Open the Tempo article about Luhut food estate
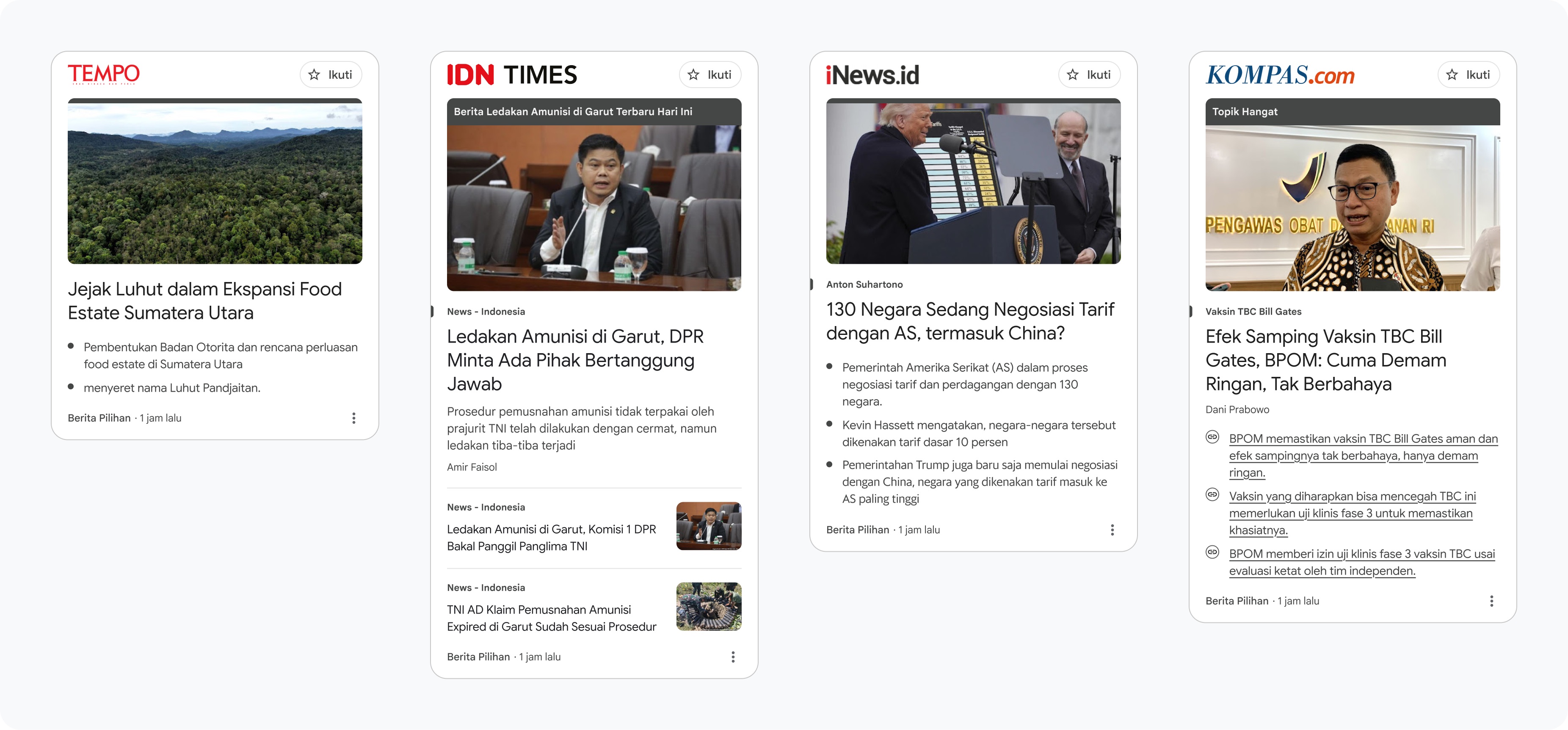Image resolution: width=1568 pixels, height=730 pixels. tap(204, 301)
